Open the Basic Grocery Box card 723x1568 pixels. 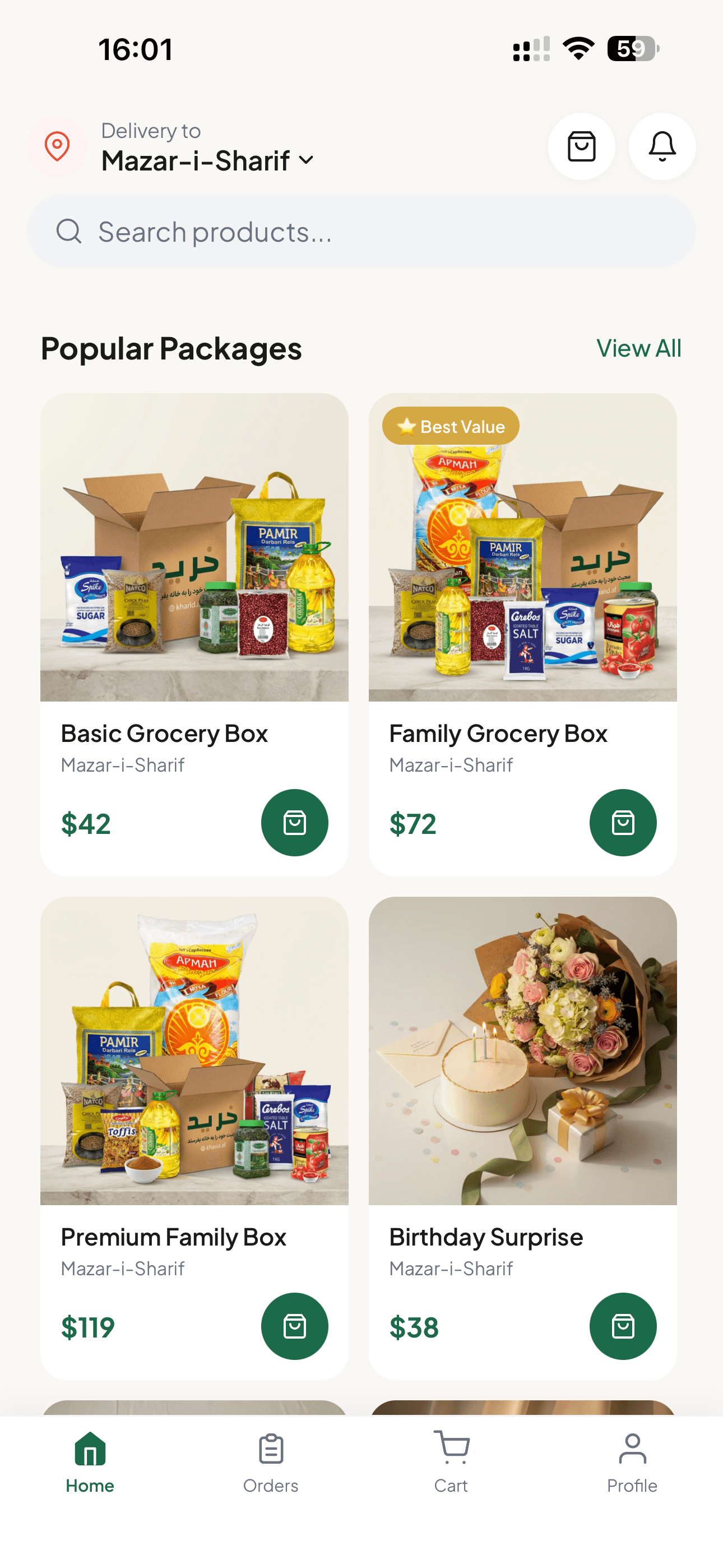pos(194,548)
